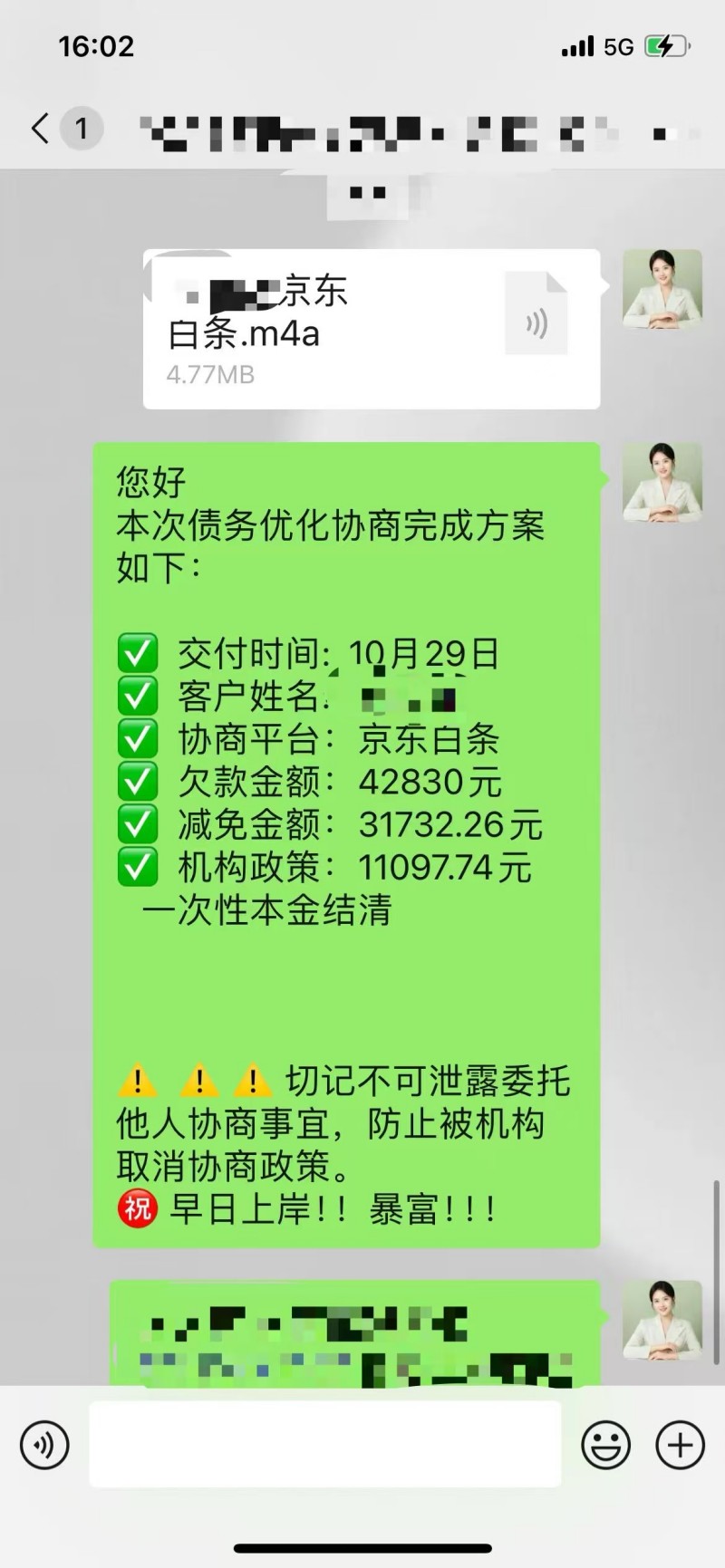This screenshot has width=725, height=1568.
Task: Tap the cellular signal bars
Action: coord(578,47)
